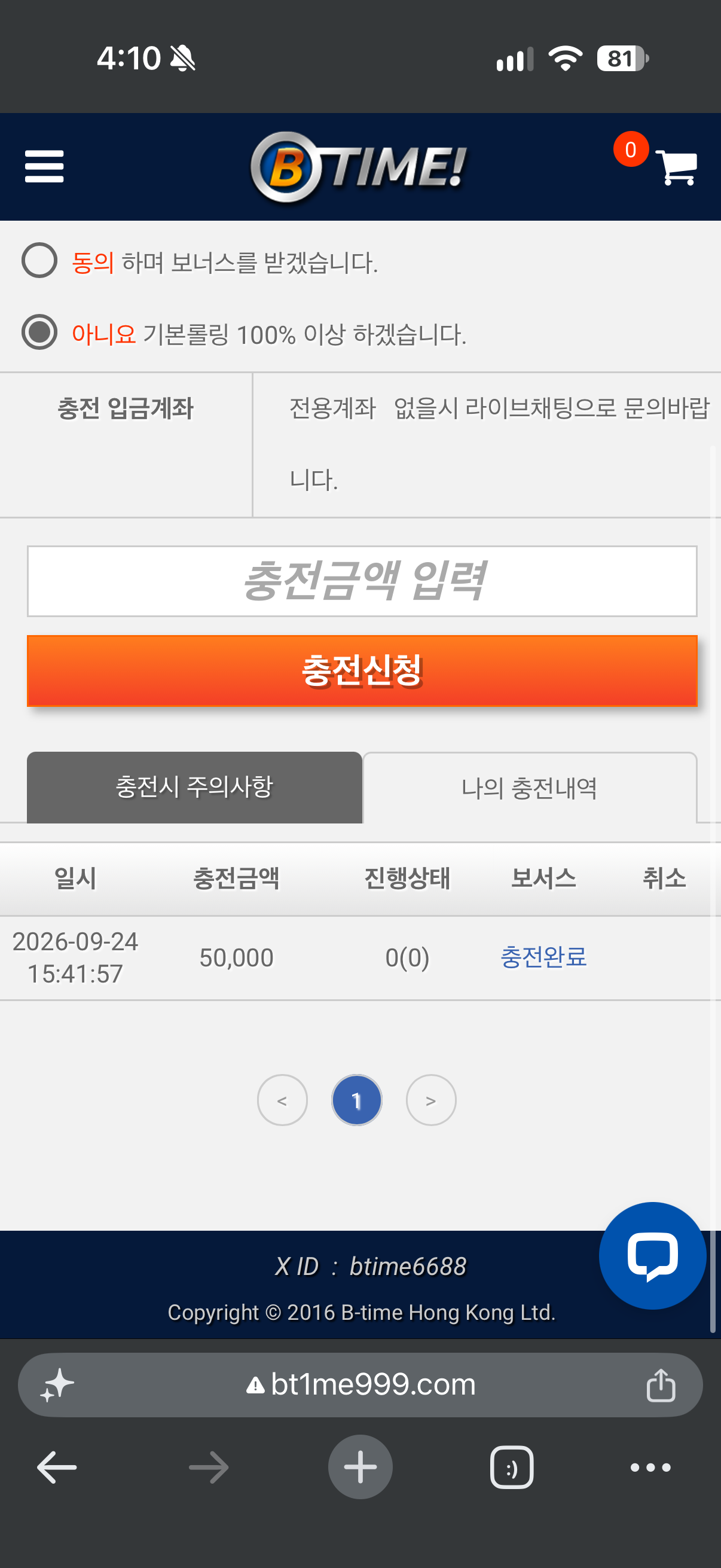Open the browser sparkle assistant icon

57,1385
